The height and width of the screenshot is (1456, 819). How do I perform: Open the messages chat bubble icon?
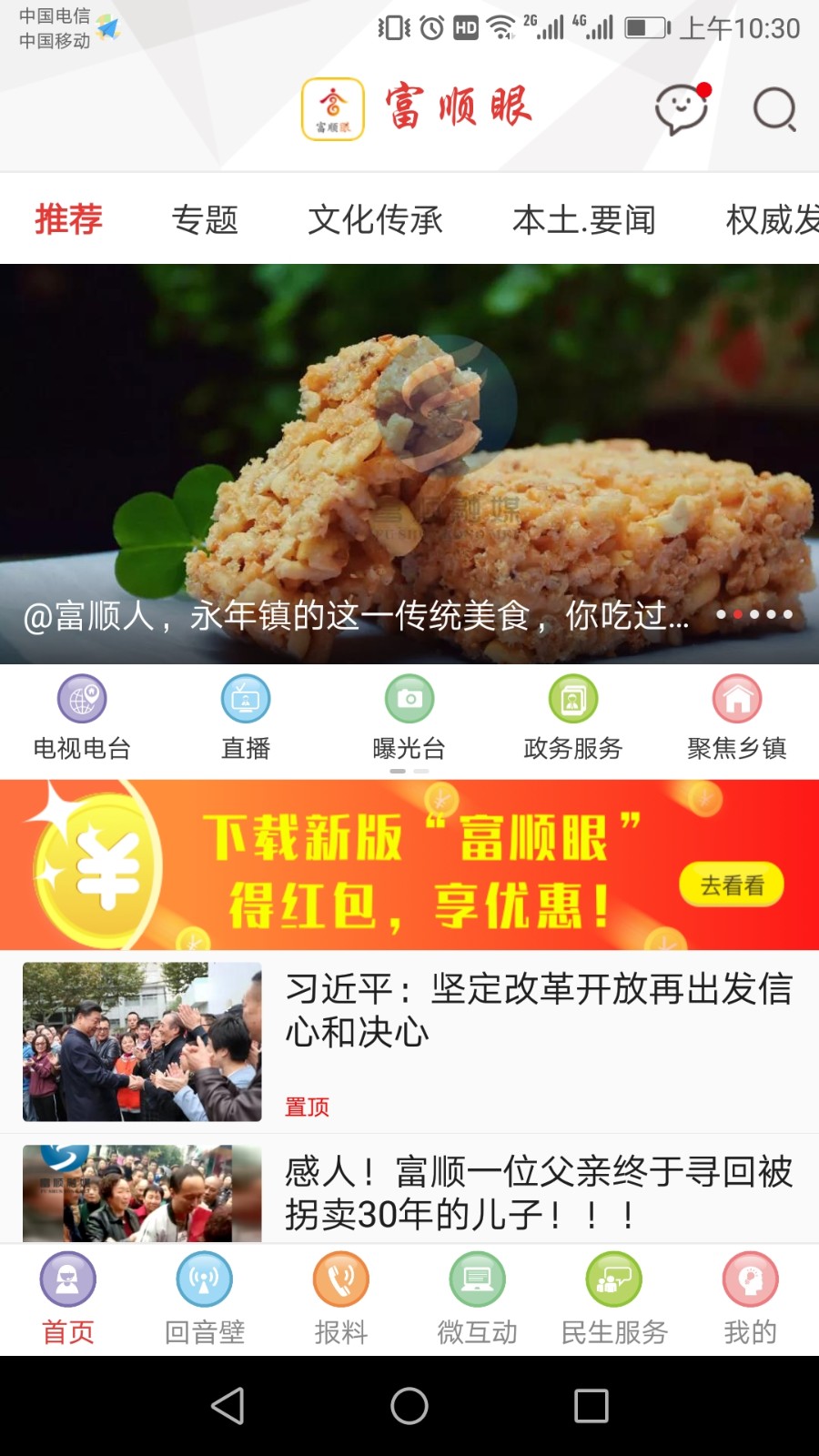coord(682,109)
